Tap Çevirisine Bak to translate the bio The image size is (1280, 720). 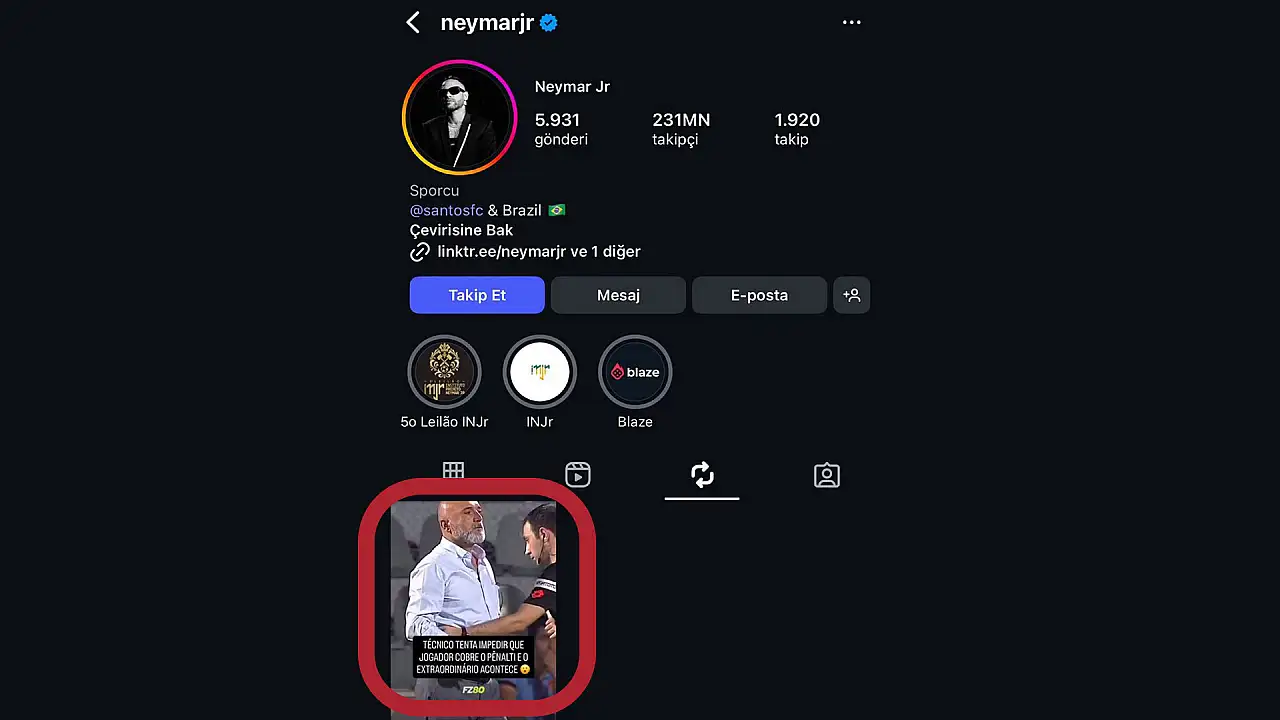tap(461, 230)
